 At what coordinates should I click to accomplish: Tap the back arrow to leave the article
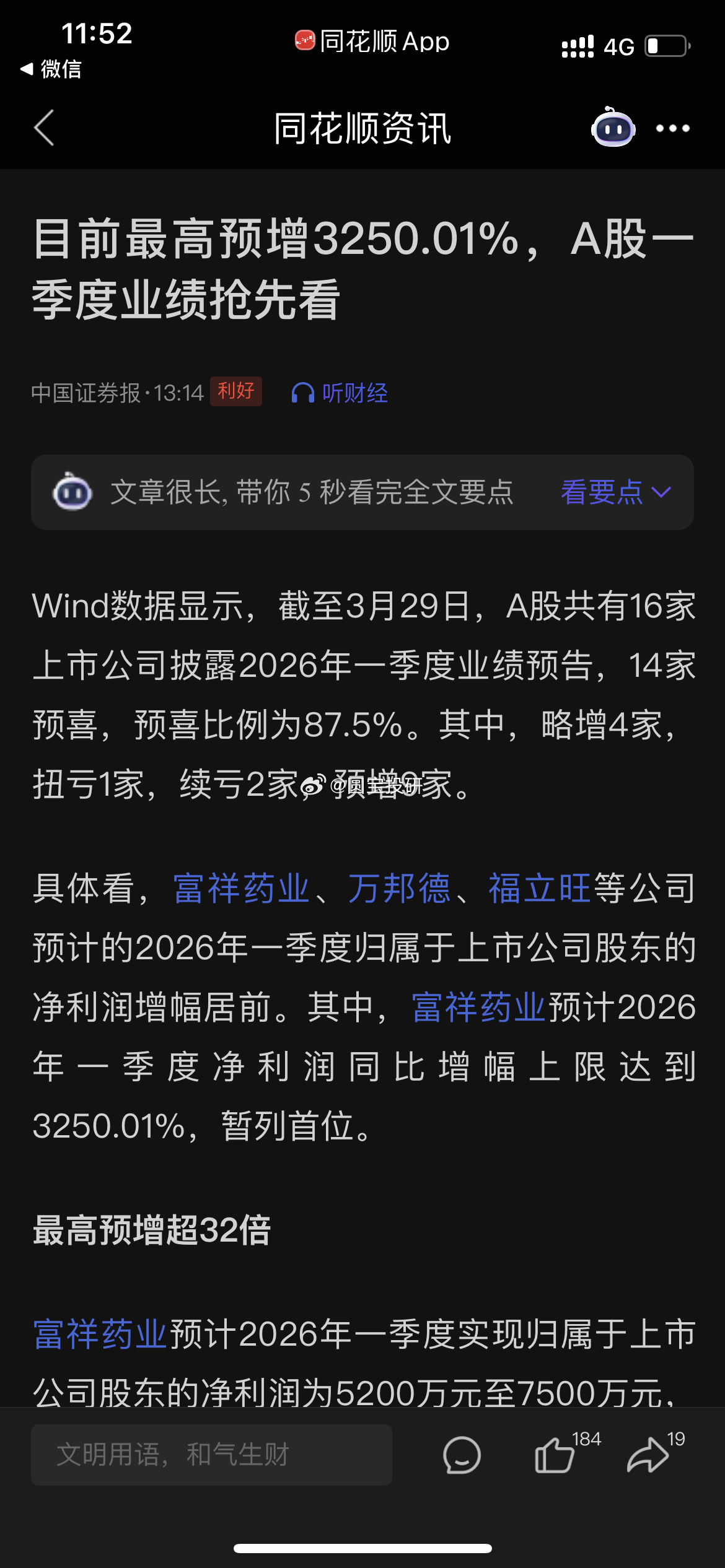(43, 128)
